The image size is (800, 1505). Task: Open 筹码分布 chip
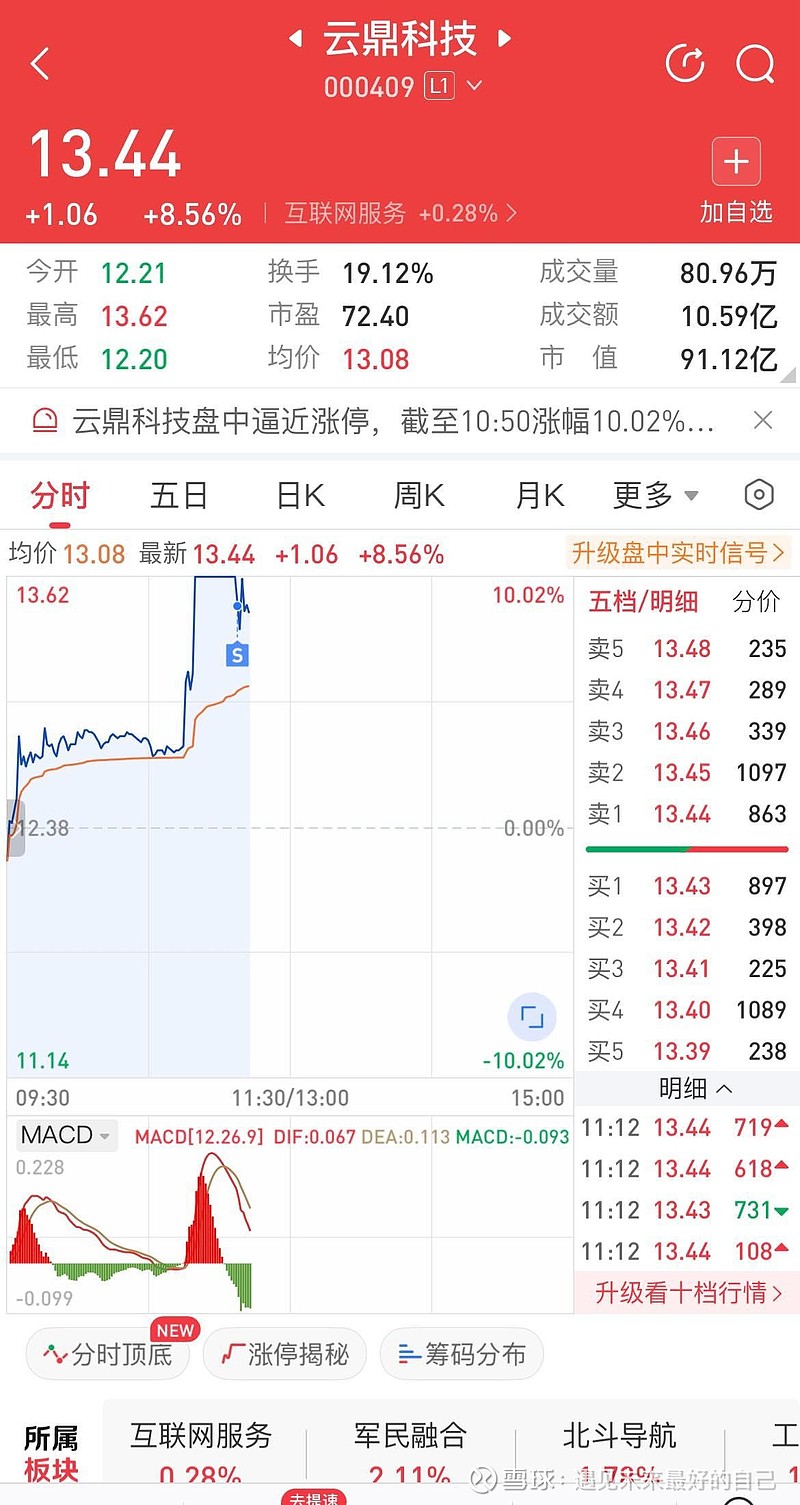[462, 1354]
